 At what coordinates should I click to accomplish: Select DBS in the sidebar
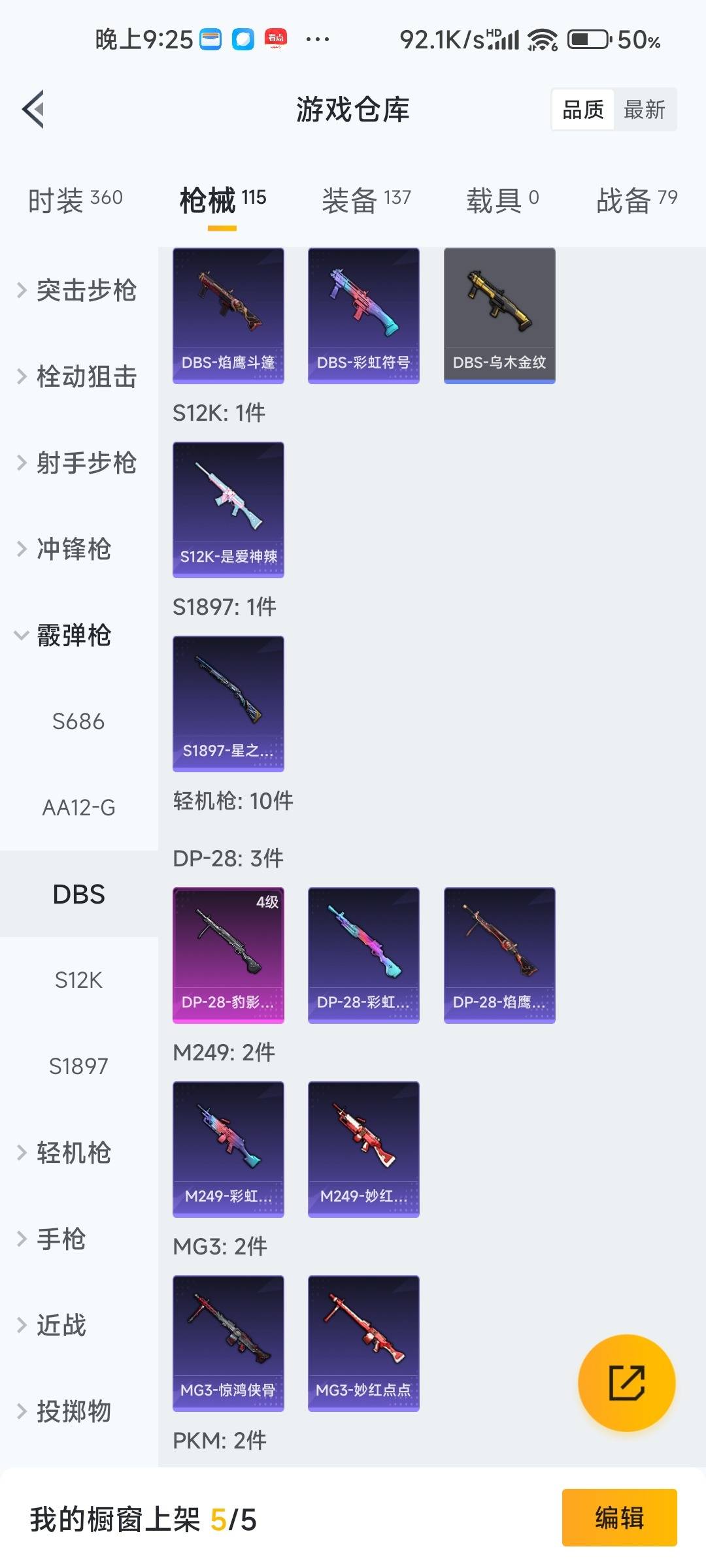pyautogui.click(x=80, y=894)
